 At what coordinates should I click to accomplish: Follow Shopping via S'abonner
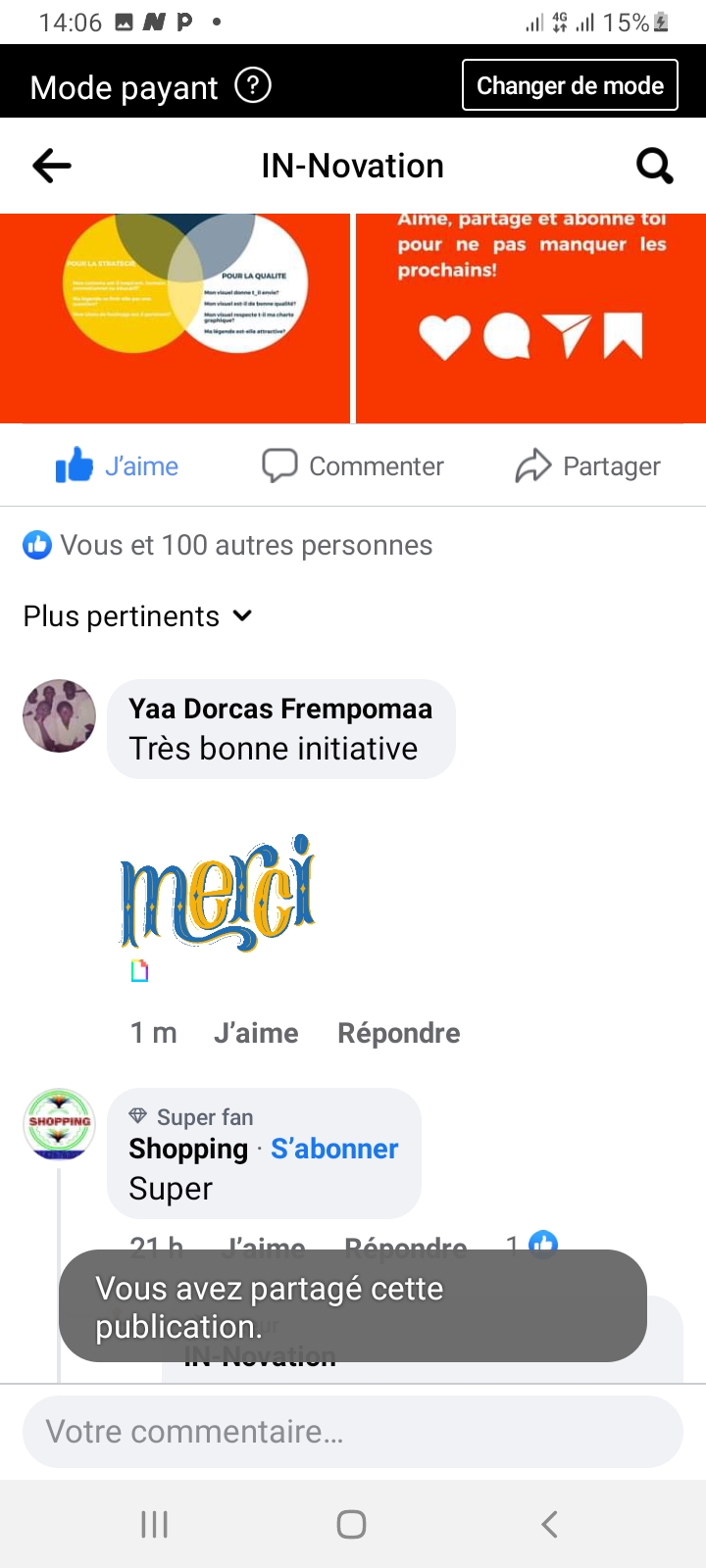(334, 1149)
